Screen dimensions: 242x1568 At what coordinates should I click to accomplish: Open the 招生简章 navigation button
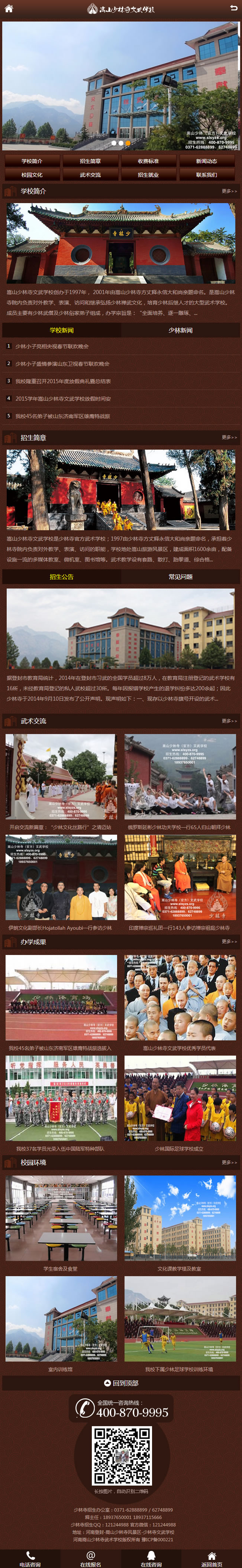(x=90, y=161)
